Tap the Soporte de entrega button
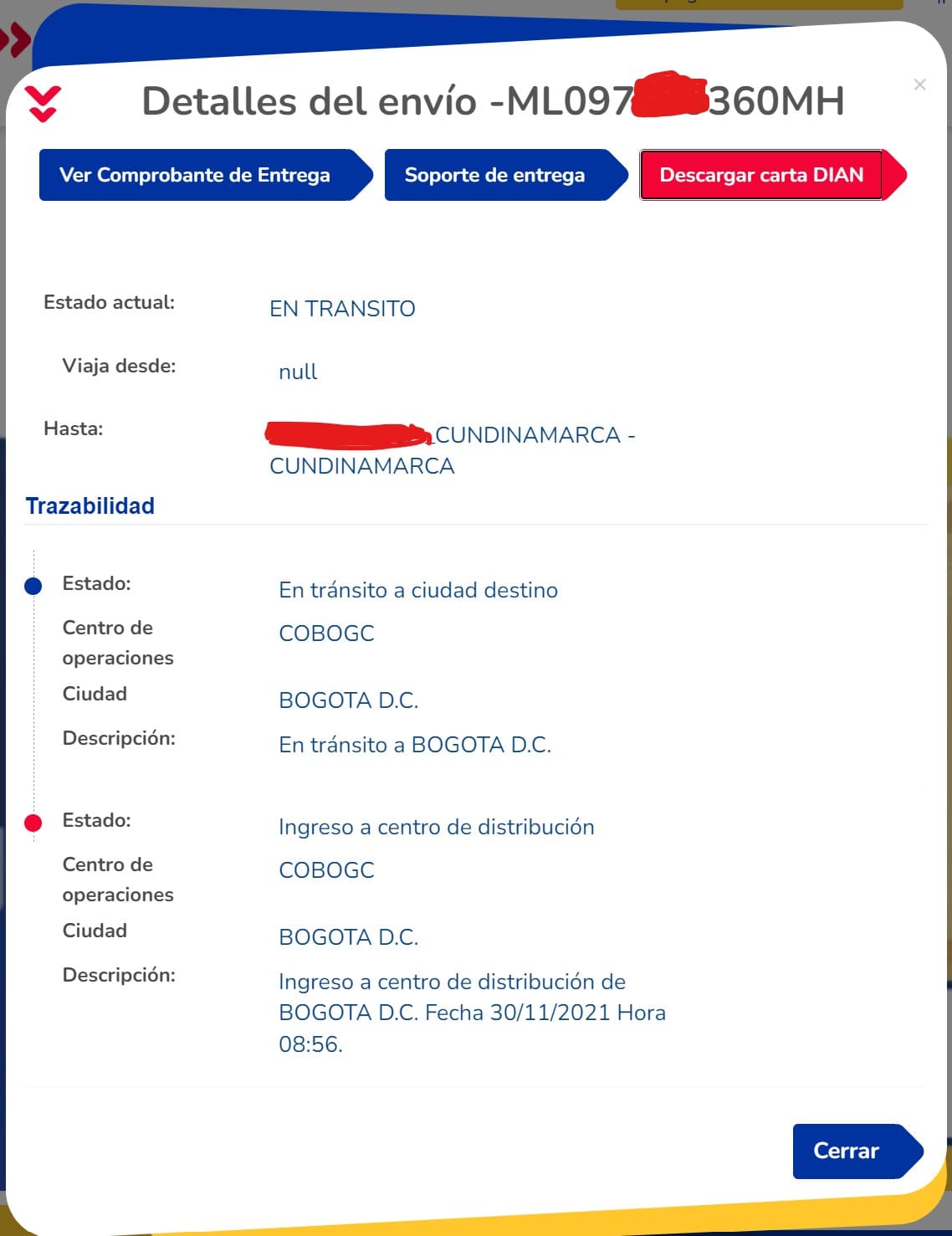This screenshot has height=1236, width=952. tap(495, 175)
